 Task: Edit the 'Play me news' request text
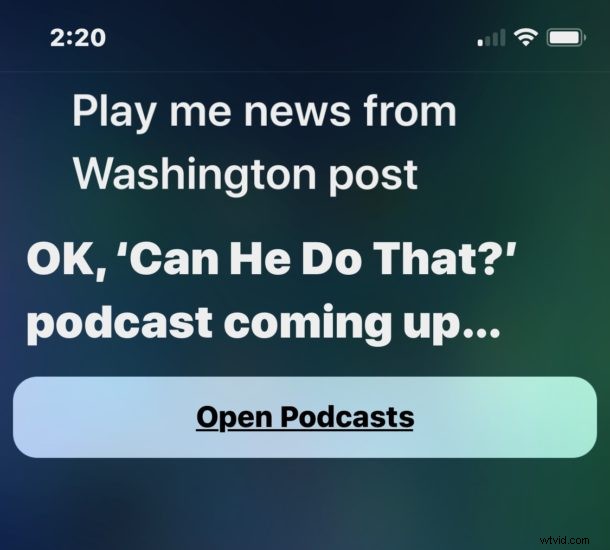pos(265,143)
